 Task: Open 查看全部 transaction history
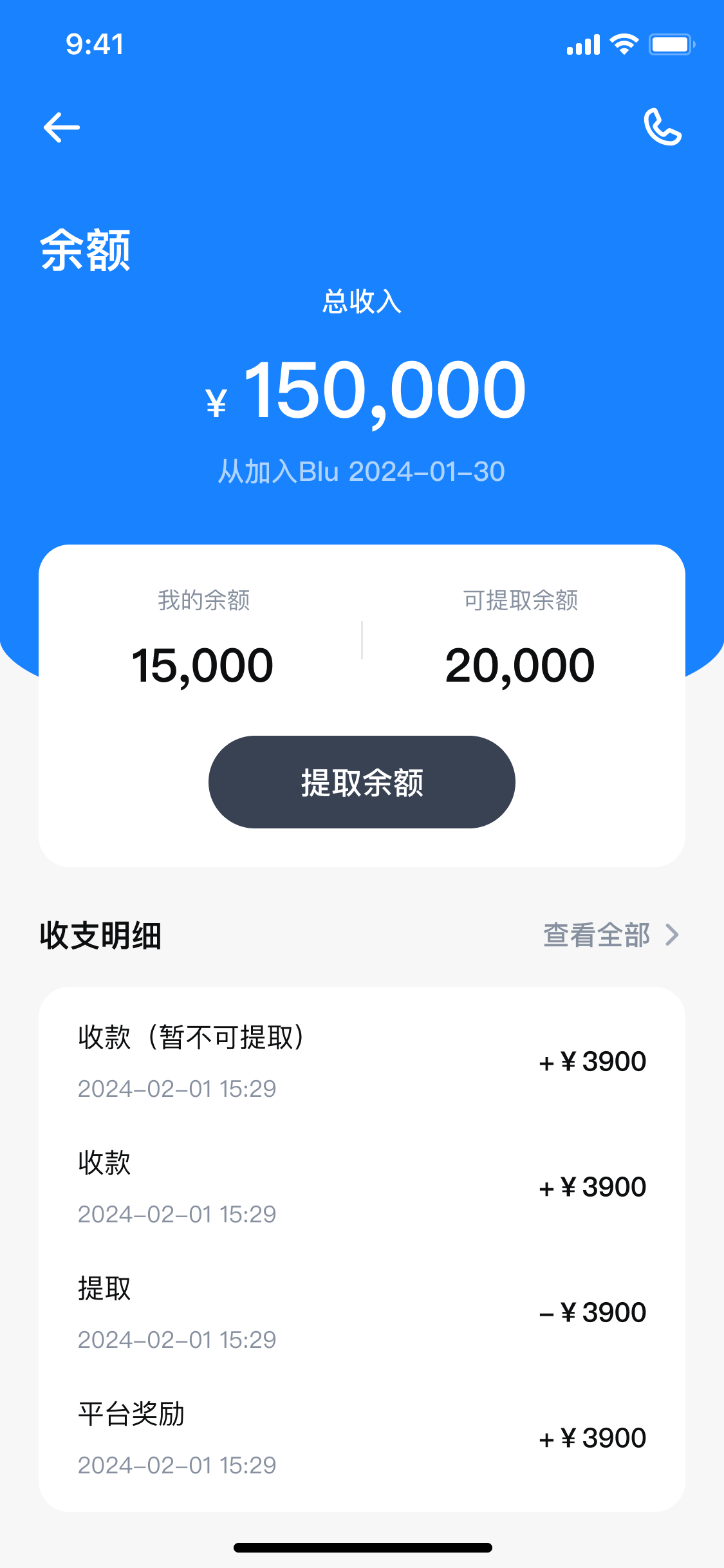pyautogui.click(x=610, y=935)
